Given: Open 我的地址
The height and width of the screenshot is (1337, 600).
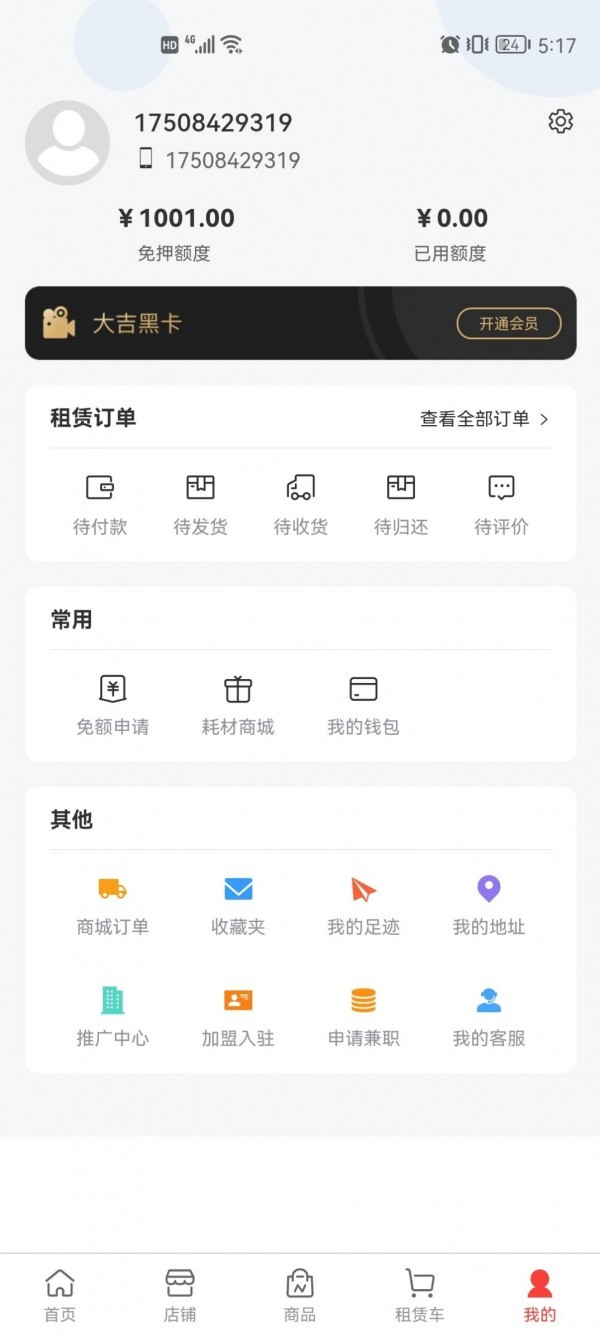Looking at the screenshot, I should [488, 905].
